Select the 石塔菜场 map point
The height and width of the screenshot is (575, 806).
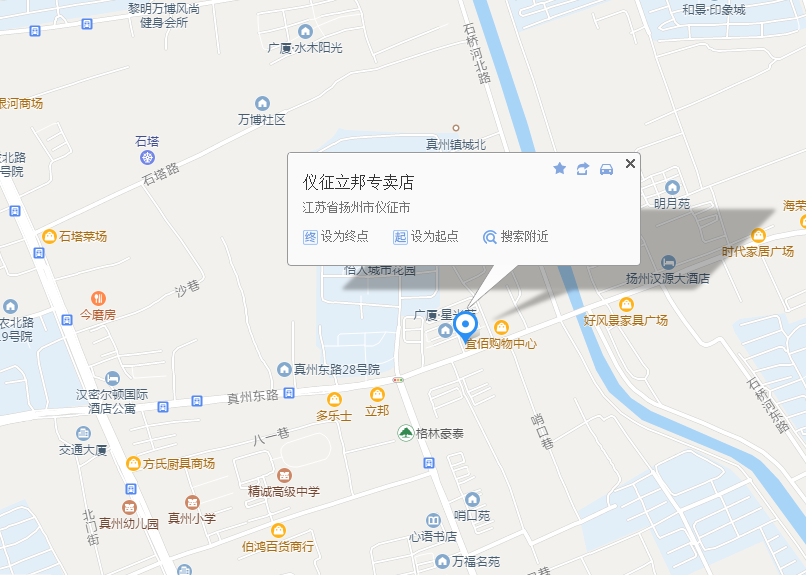pyautogui.click(x=48, y=236)
